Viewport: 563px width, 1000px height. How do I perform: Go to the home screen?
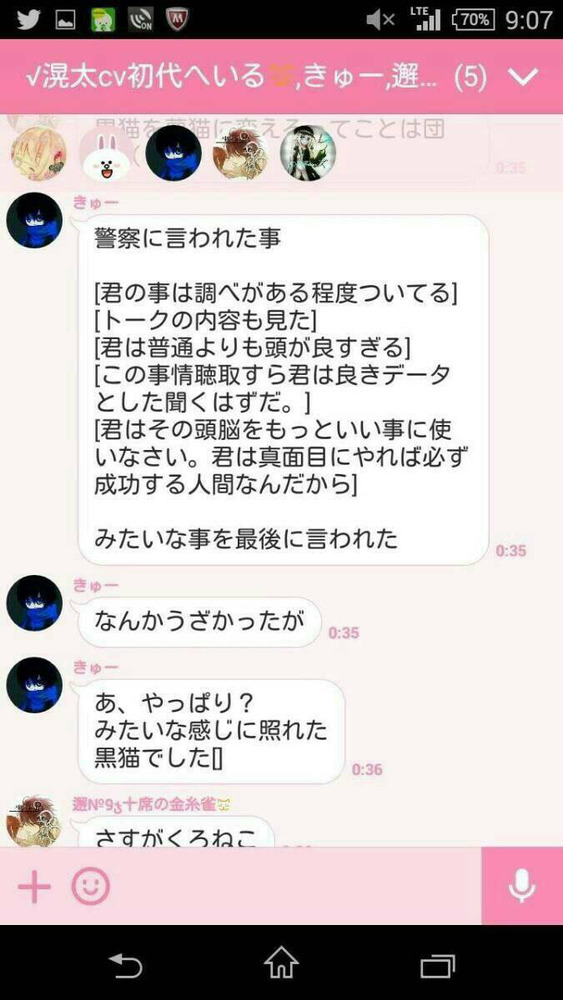tap(281, 963)
